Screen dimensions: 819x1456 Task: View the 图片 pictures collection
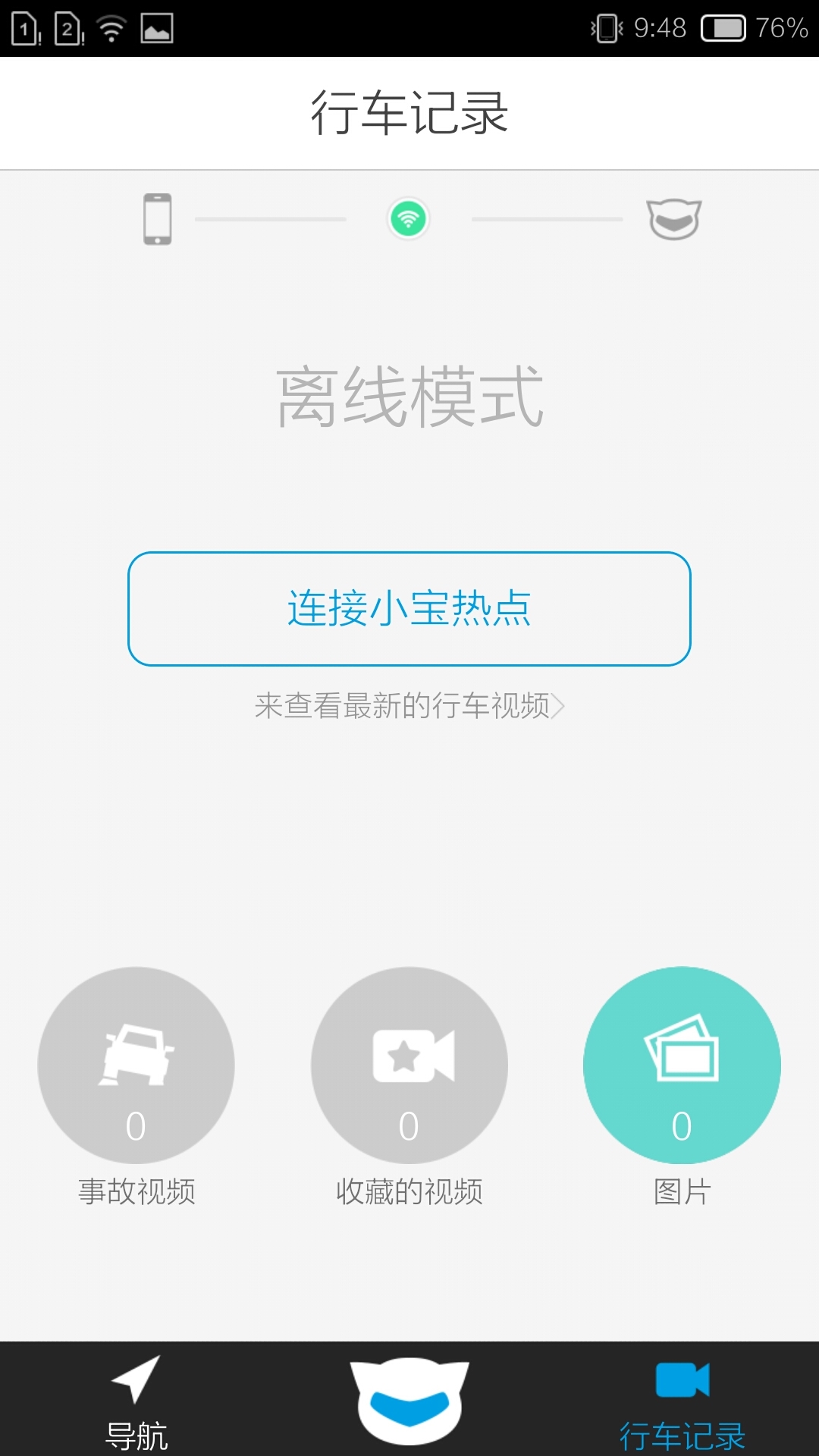(x=682, y=1065)
